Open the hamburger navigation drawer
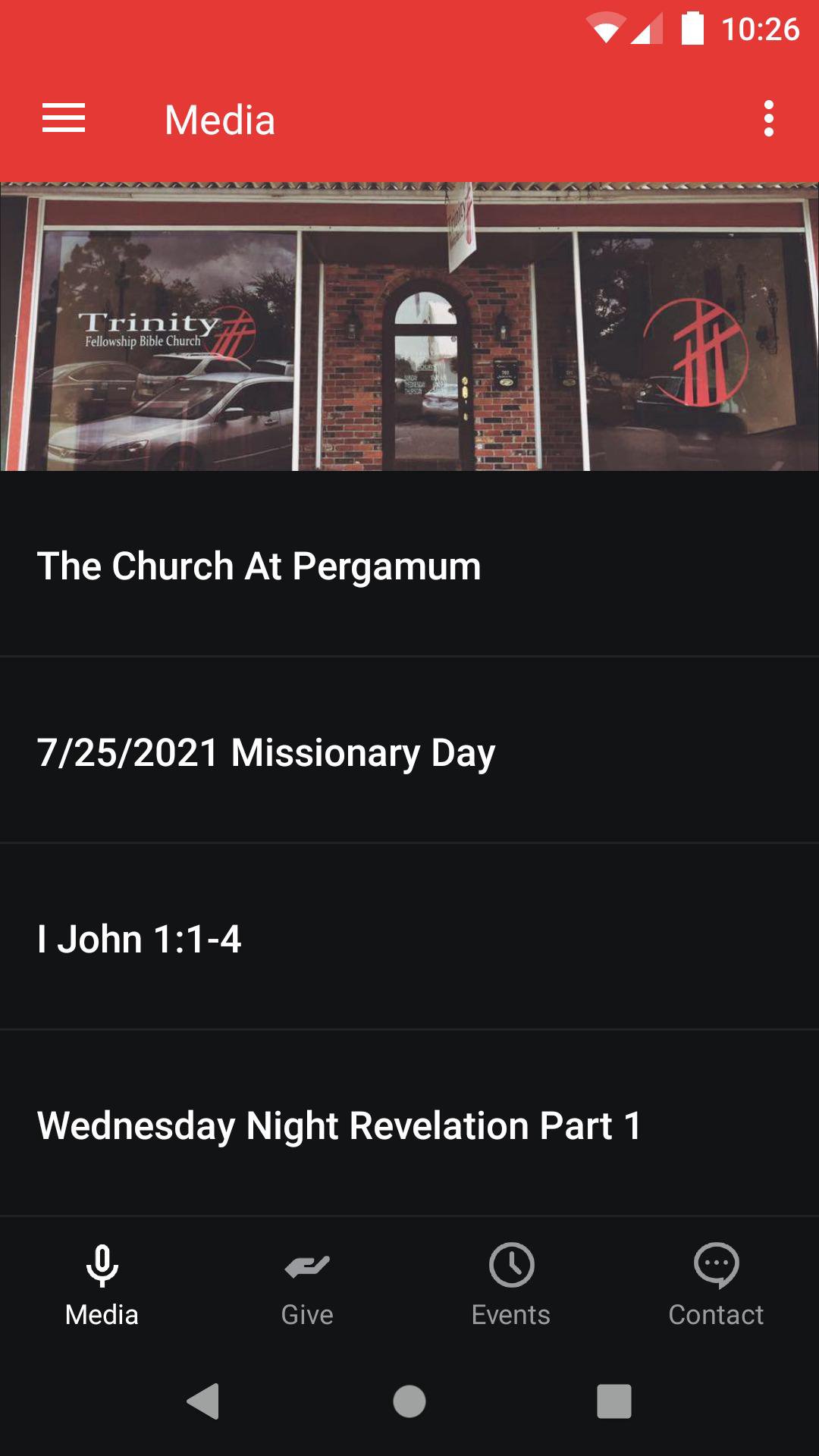The height and width of the screenshot is (1456, 819). pos(64,119)
